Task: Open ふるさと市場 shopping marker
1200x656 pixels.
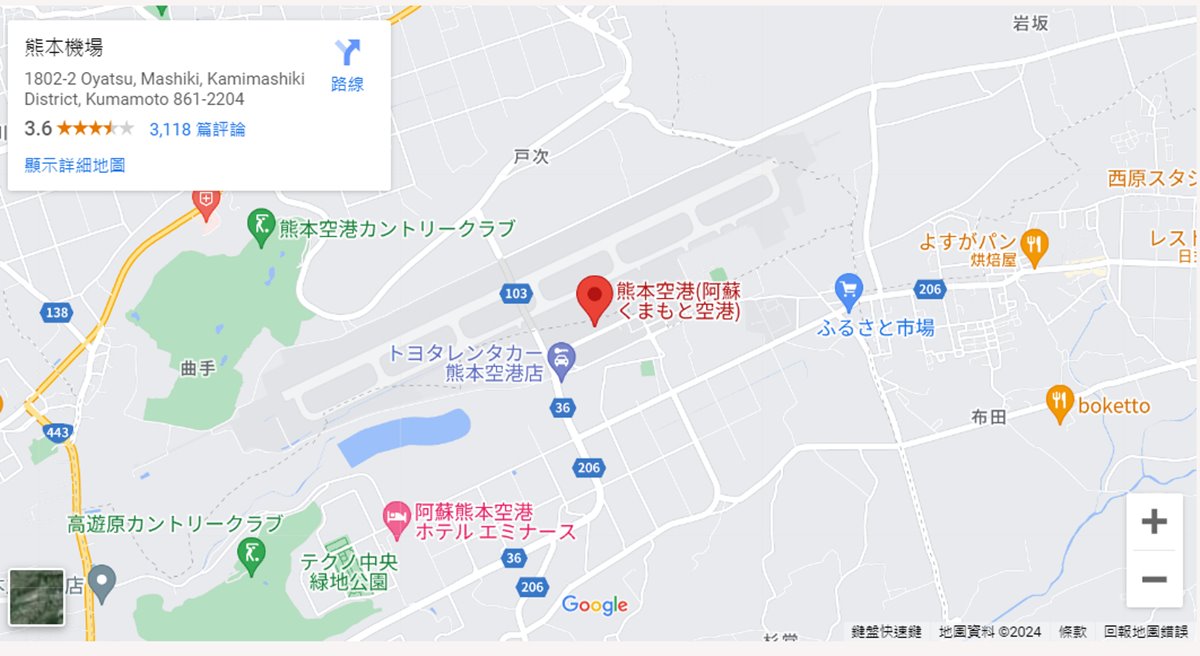Action: [848, 290]
